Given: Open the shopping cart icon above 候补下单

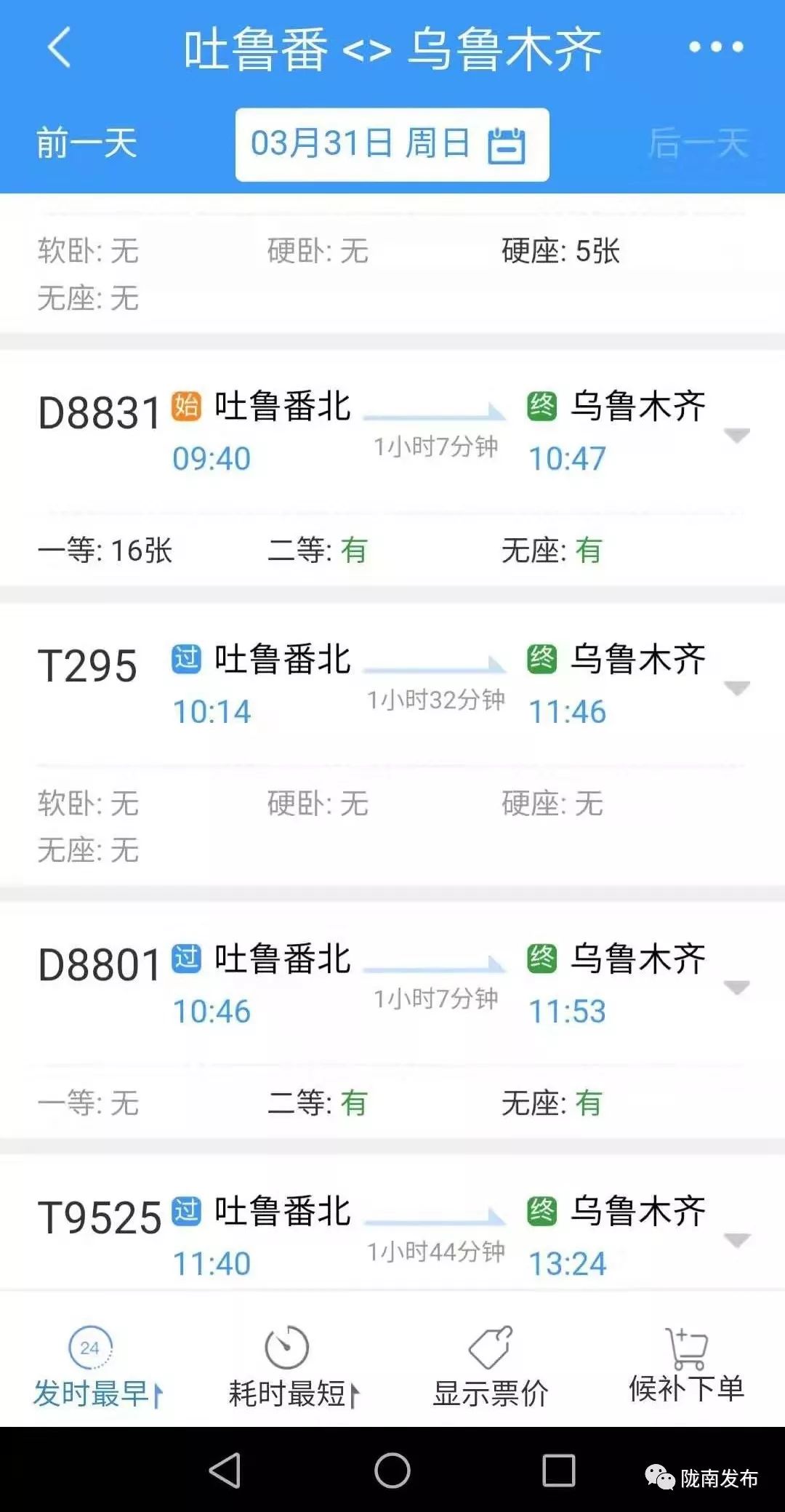Looking at the screenshot, I should click(686, 1349).
